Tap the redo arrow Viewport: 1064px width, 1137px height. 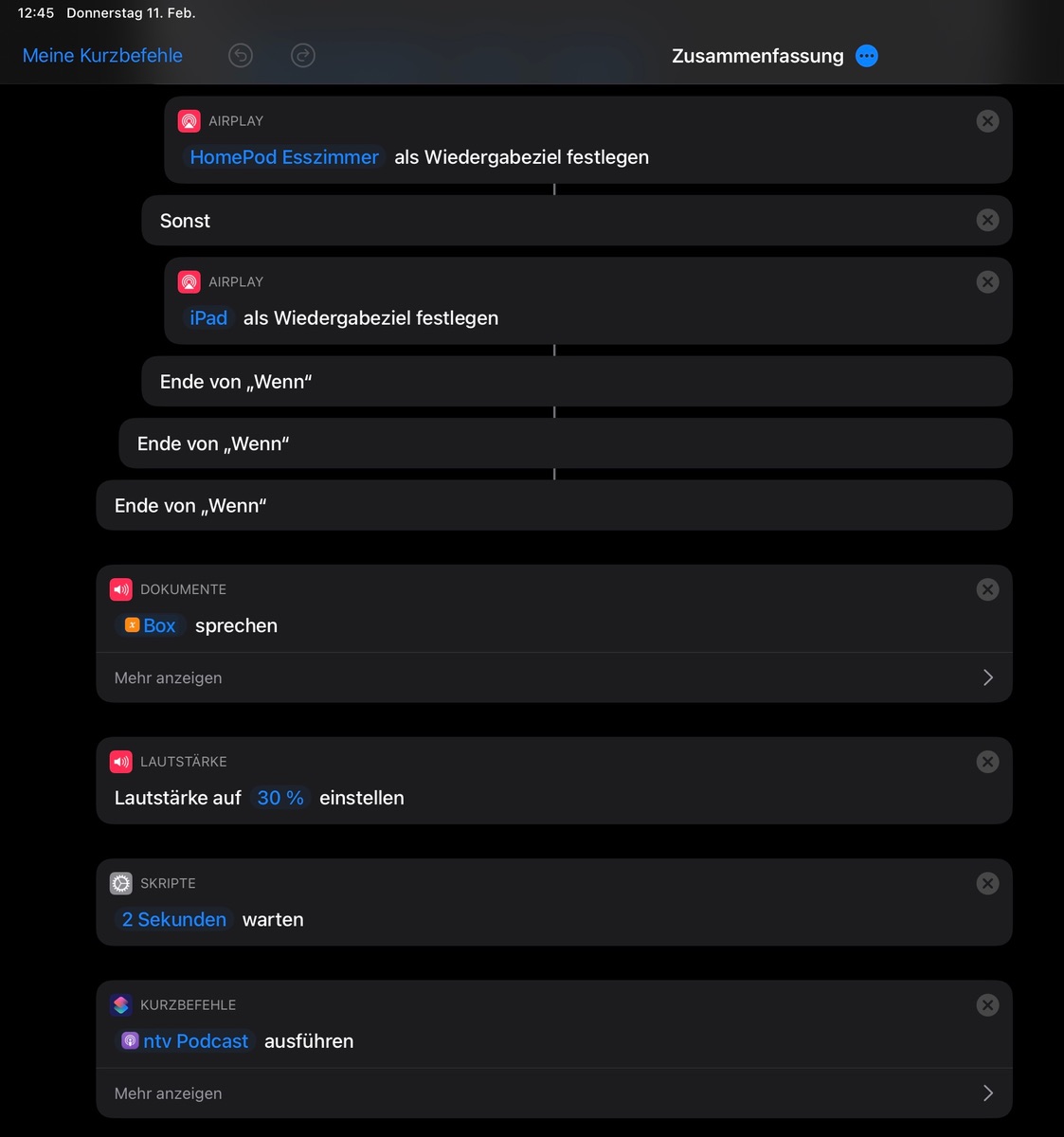303,56
